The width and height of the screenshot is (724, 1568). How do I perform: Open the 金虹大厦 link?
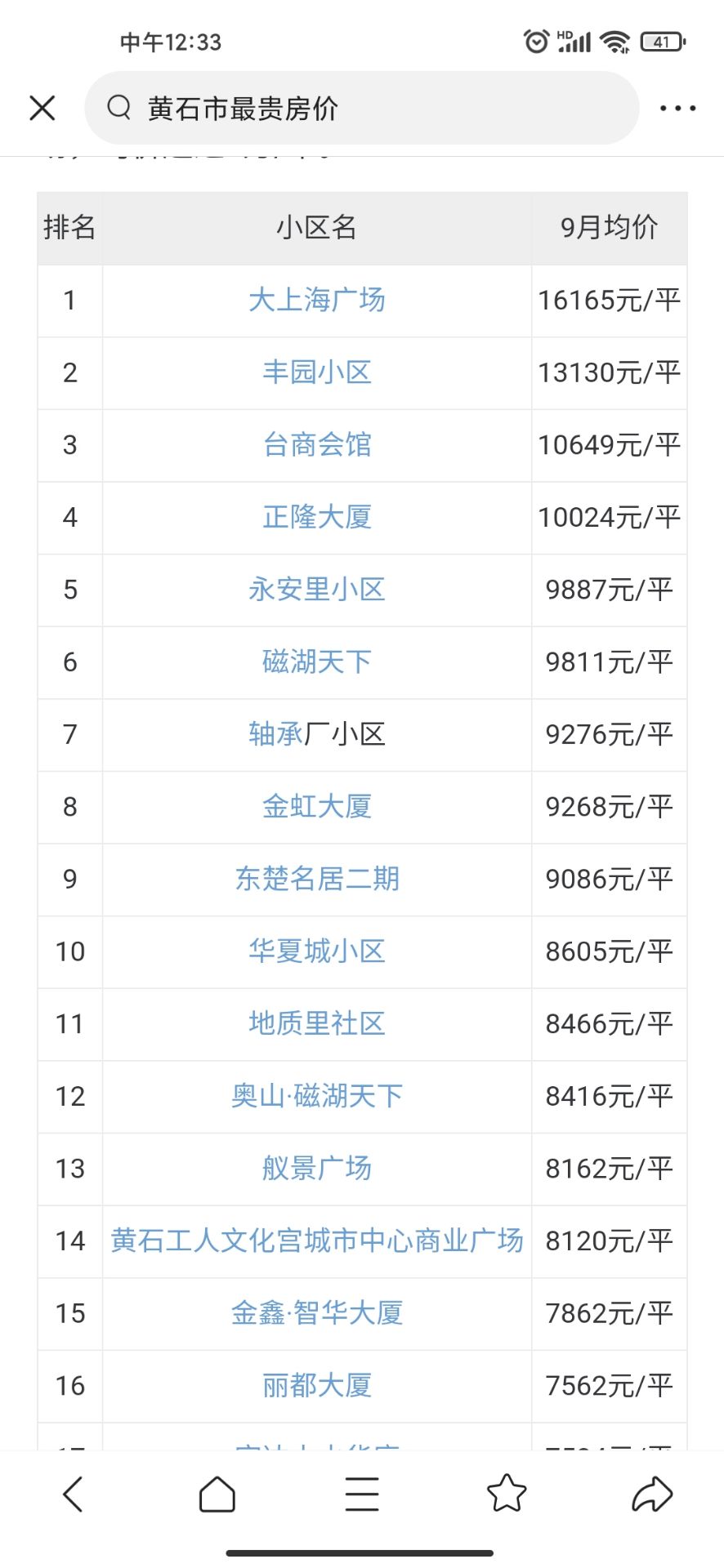click(x=316, y=807)
